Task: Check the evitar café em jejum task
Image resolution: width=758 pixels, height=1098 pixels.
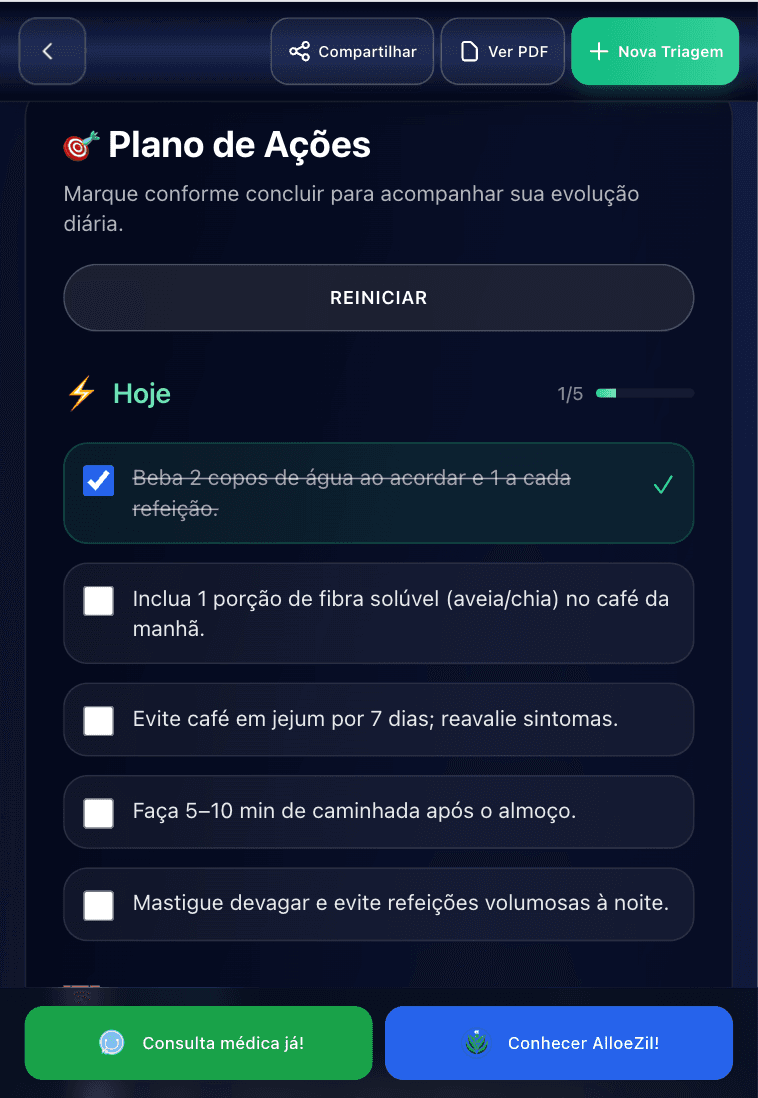Action: [x=98, y=719]
